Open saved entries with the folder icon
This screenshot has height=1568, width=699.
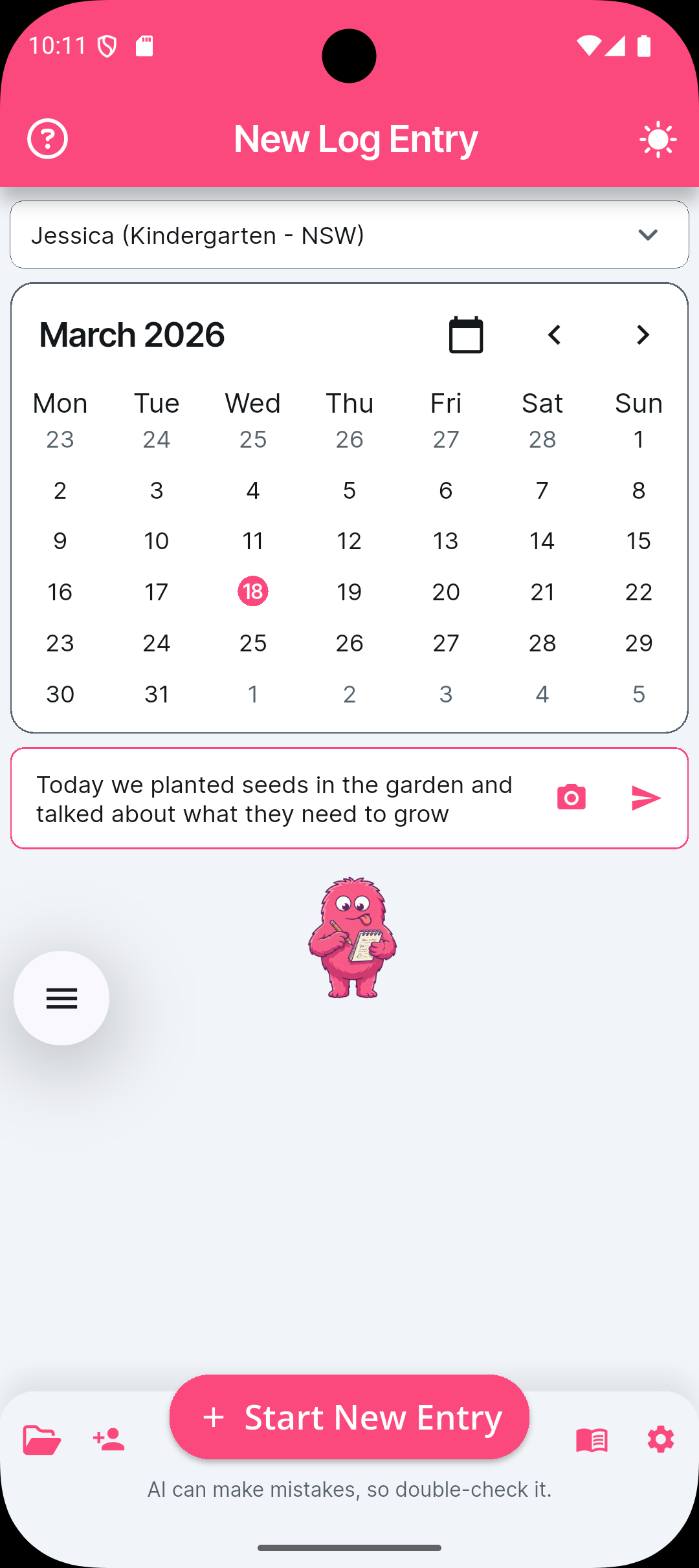[x=41, y=1439]
